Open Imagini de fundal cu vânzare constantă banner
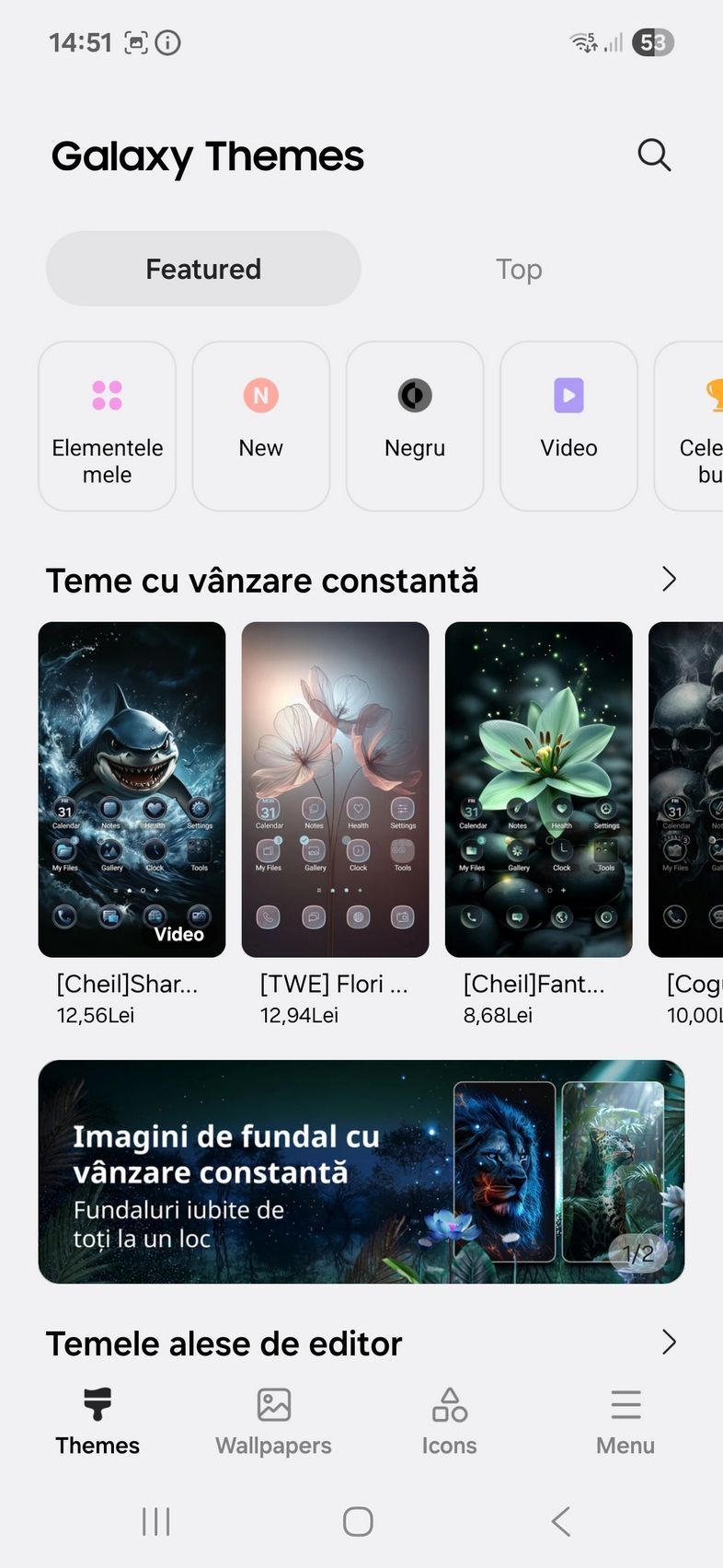 pyautogui.click(x=361, y=1171)
